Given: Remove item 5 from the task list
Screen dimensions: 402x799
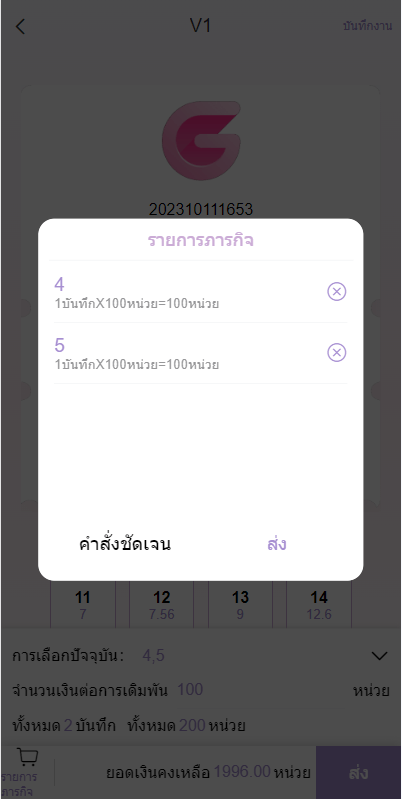Looking at the screenshot, I should pos(336,353).
